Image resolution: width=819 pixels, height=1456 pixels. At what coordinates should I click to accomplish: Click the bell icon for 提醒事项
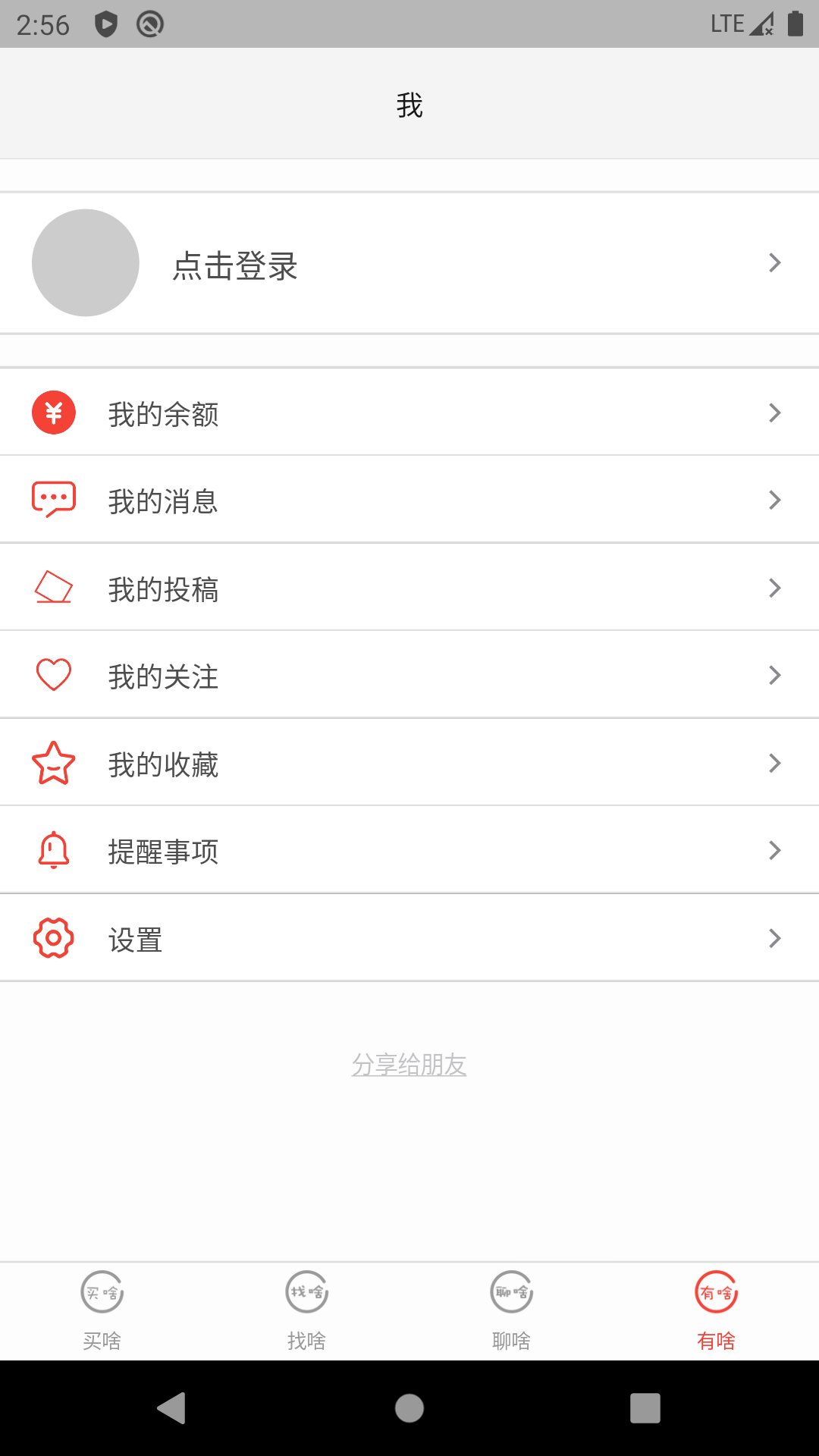point(53,849)
